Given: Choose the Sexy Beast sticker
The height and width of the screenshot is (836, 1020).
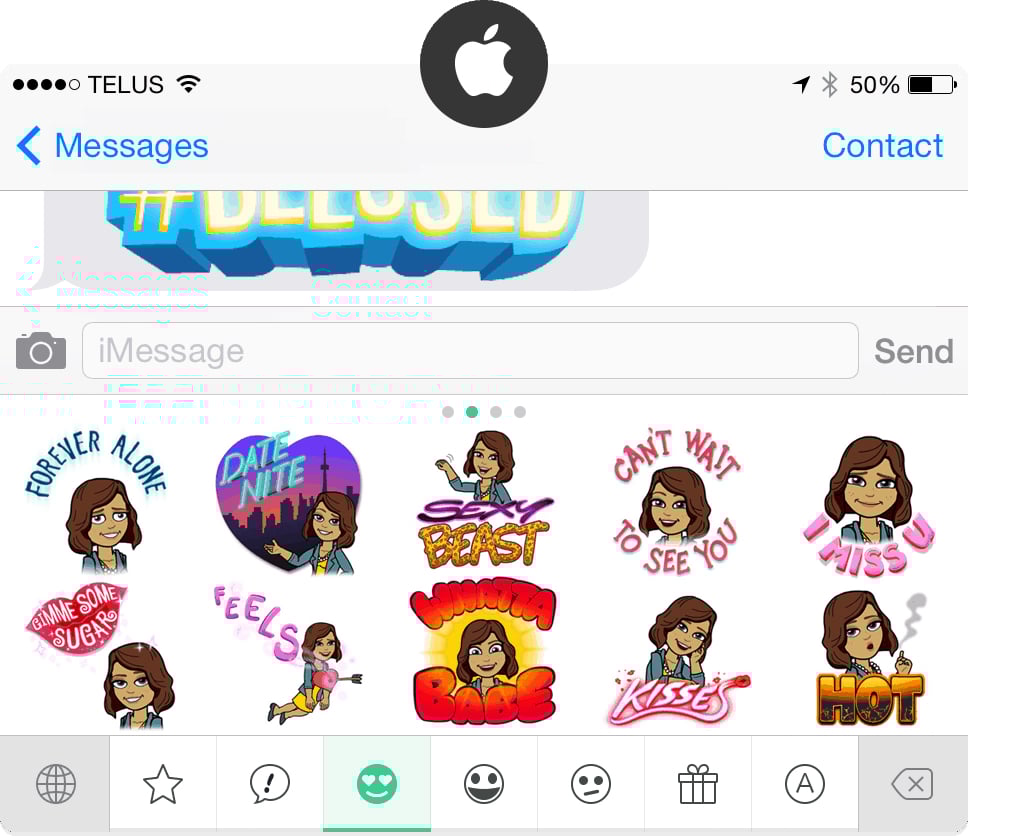Looking at the screenshot, I should (482, 500).
